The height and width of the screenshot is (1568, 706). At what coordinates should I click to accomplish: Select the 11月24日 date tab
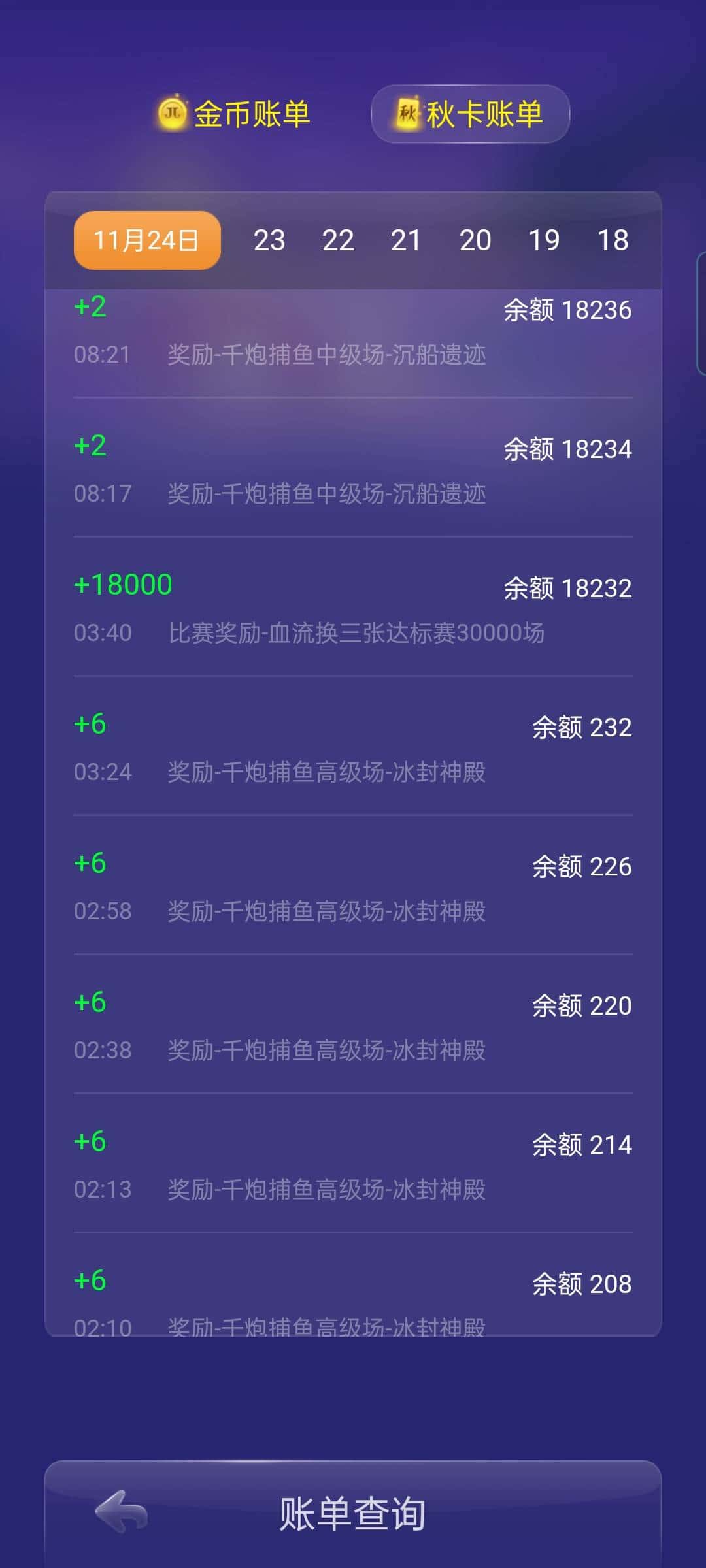145,240
